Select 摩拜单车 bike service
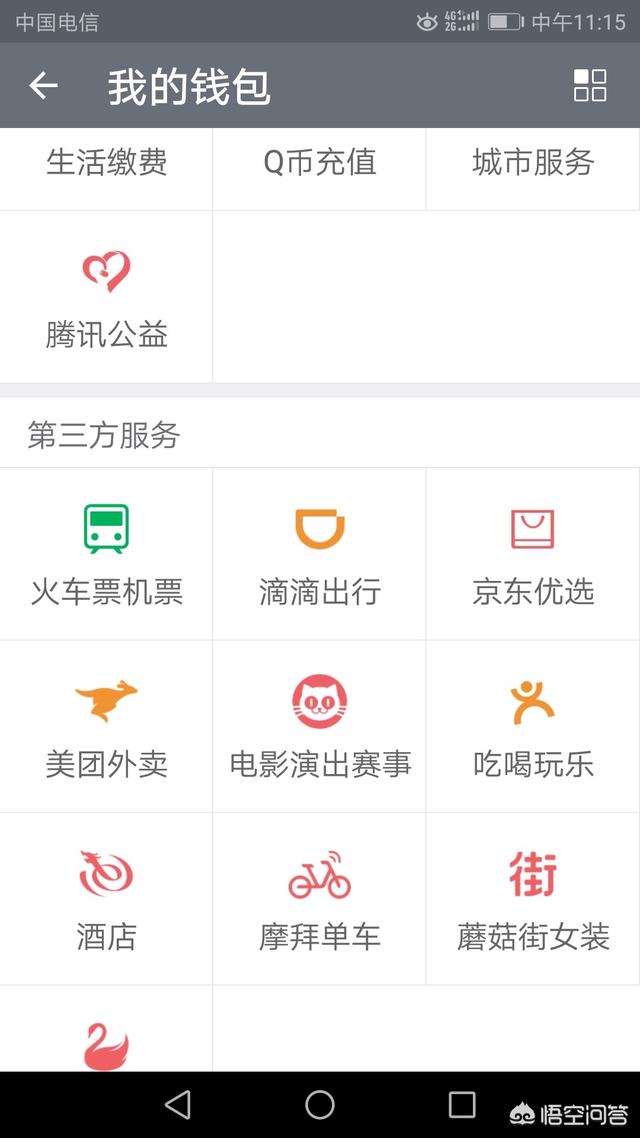This screenshot has height=1138, width=640. point(319,899)
